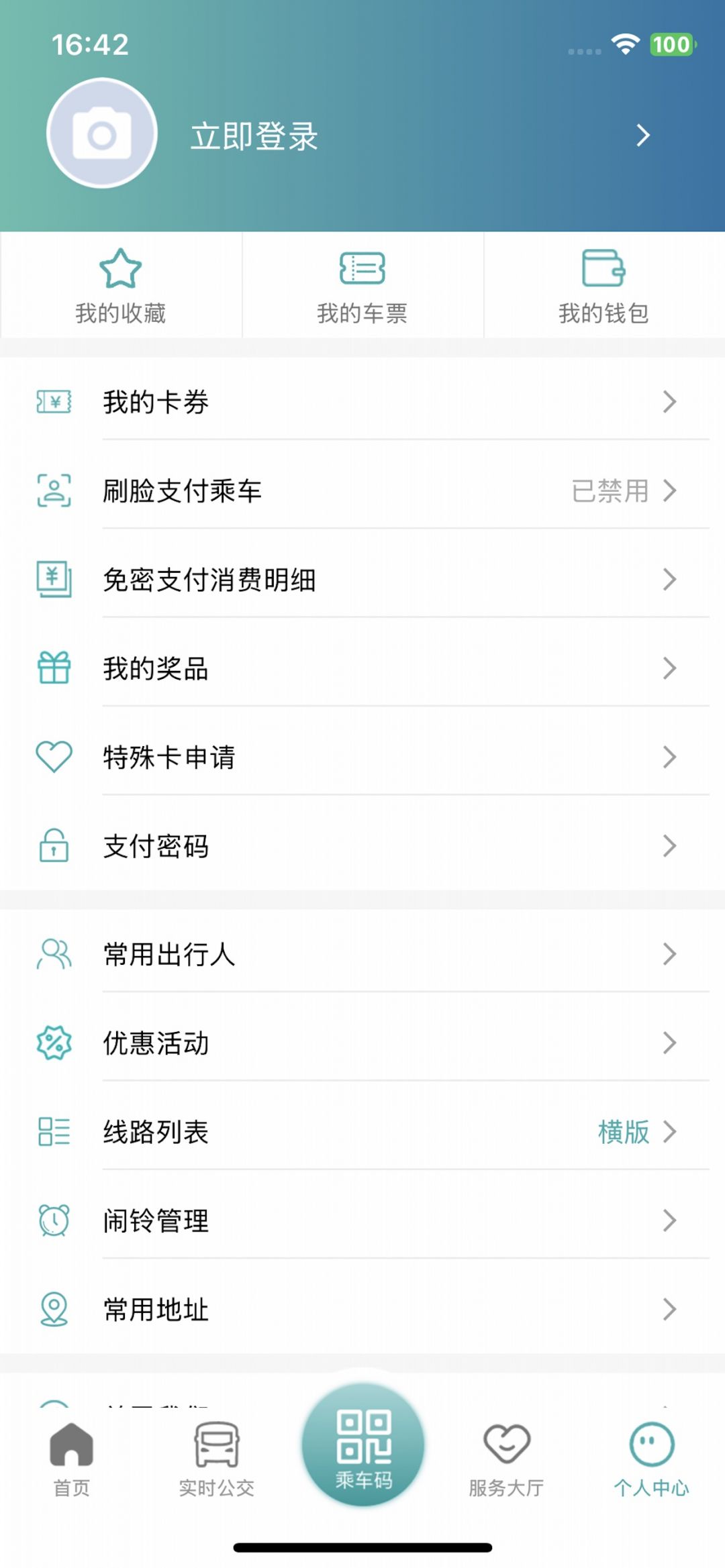Open 线路列表 layout option
This screenshot has height=1568, width=725.
[x=362, y=1132]
